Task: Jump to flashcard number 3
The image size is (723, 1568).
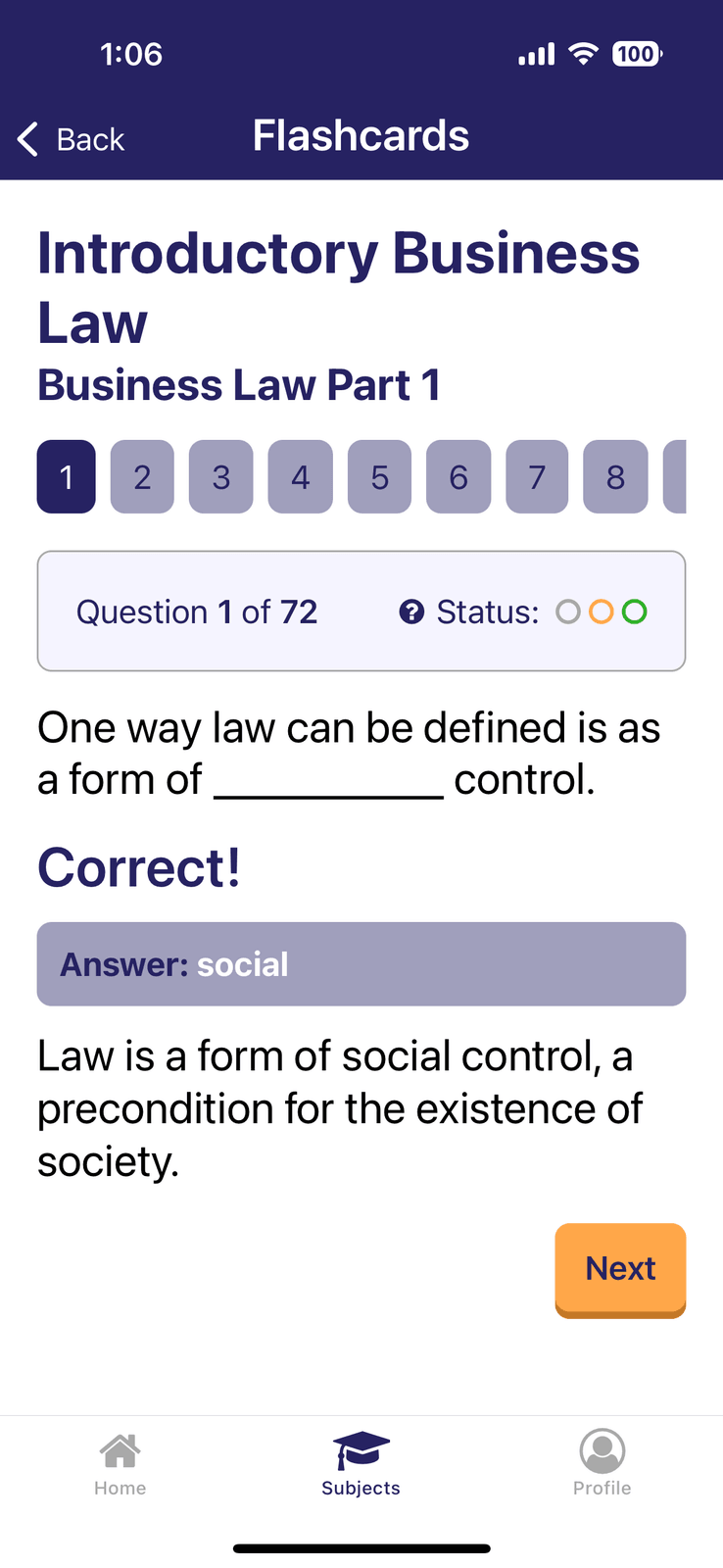Action: coord(221,477)
